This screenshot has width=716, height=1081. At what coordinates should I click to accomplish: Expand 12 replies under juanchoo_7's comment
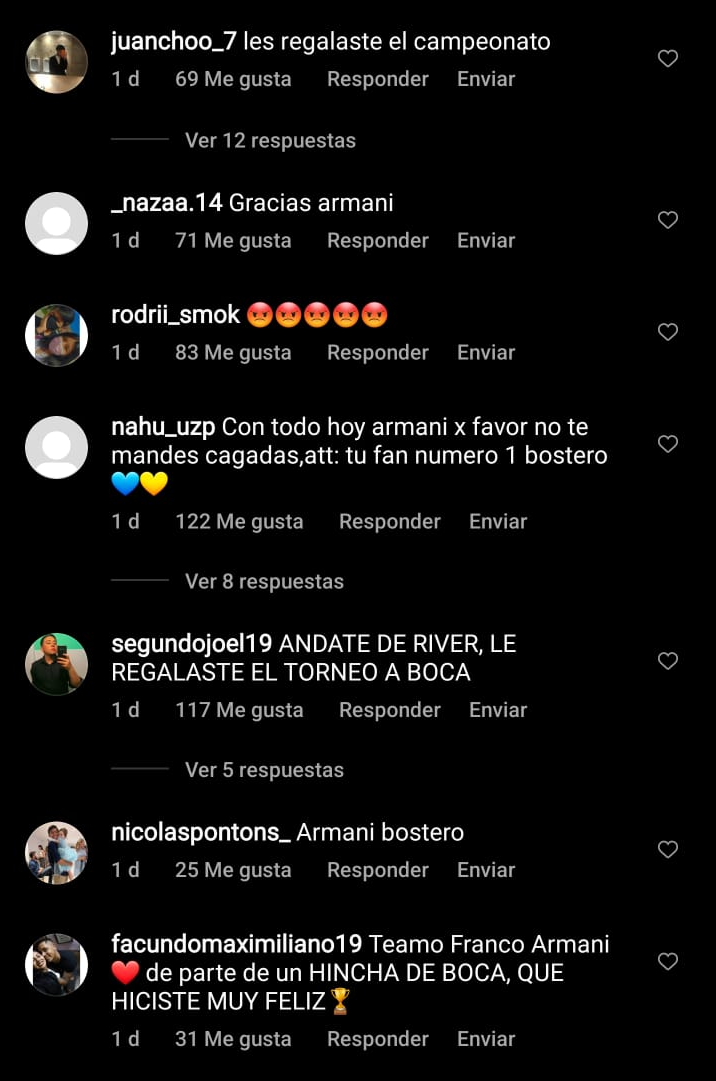[270, 141]
